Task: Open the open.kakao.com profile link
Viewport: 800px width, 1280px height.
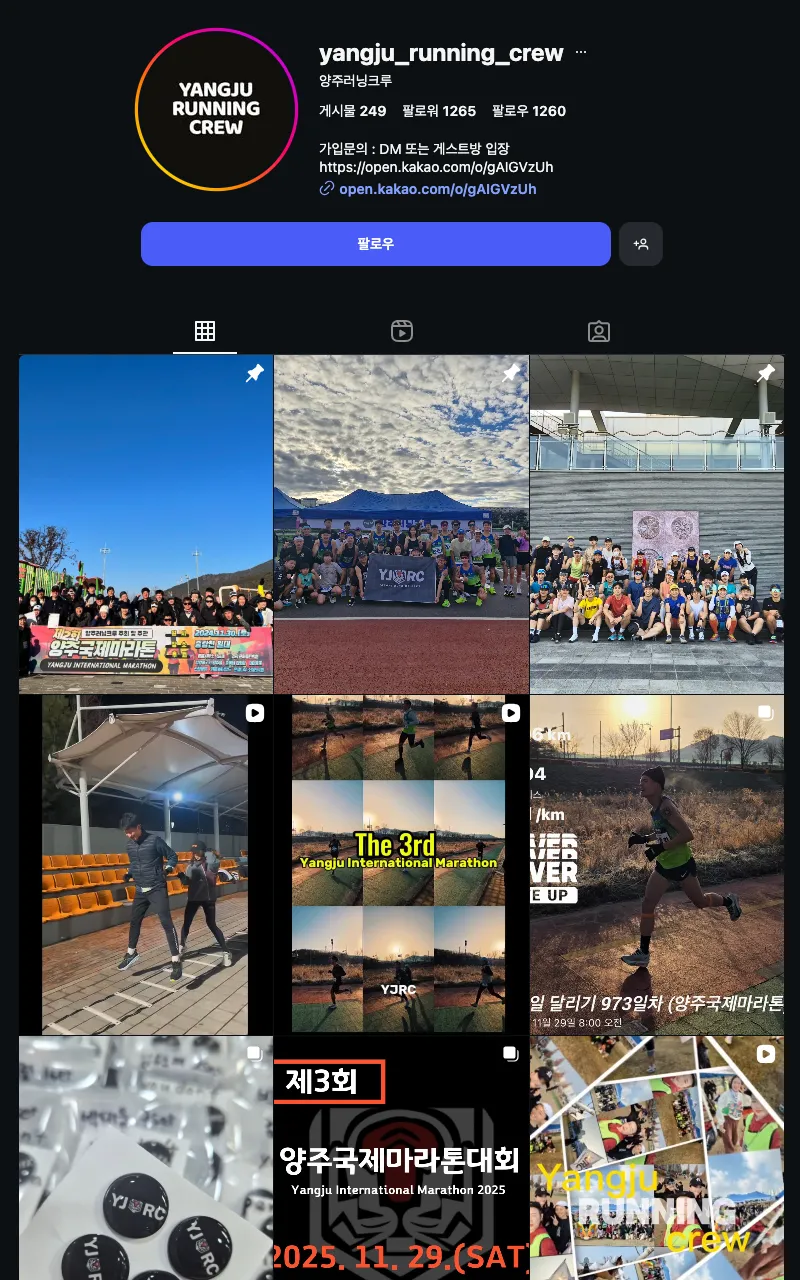Action: 437,188
